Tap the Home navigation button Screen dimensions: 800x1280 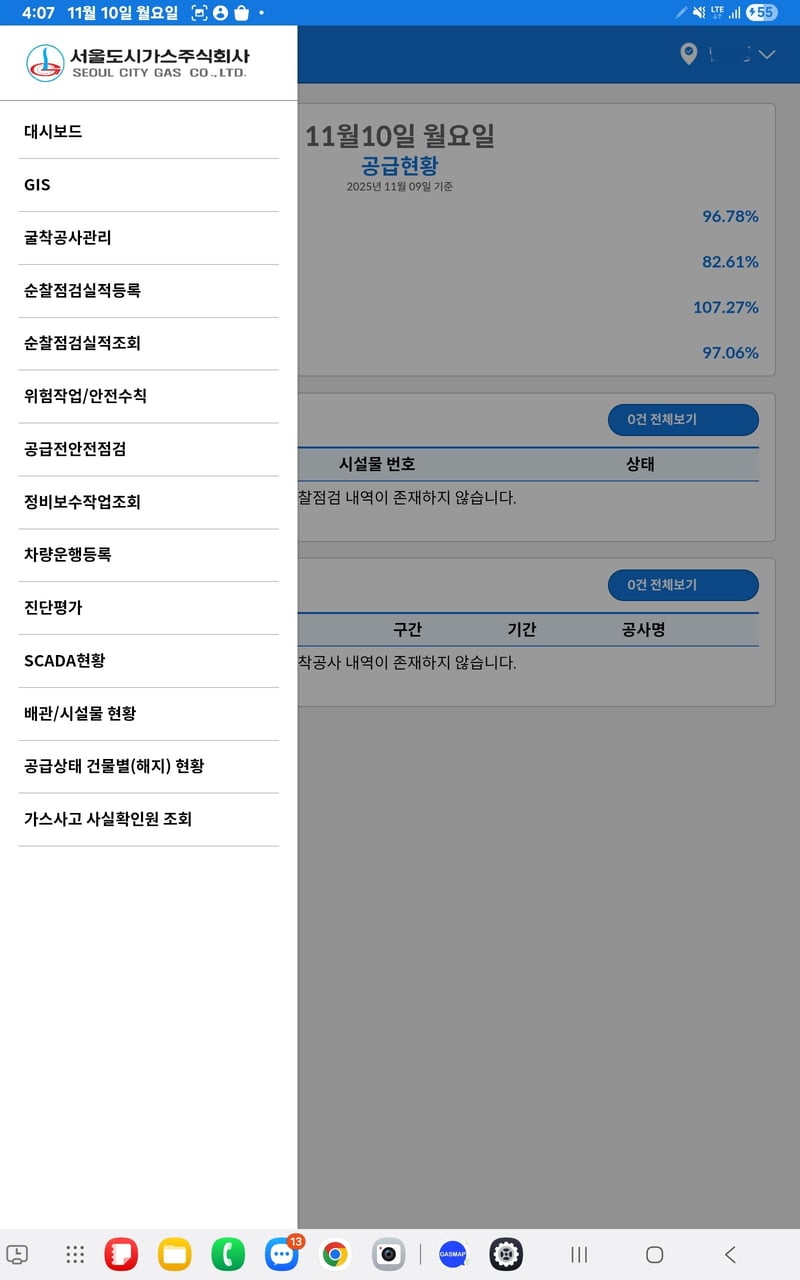click(x=653, y=1253)
